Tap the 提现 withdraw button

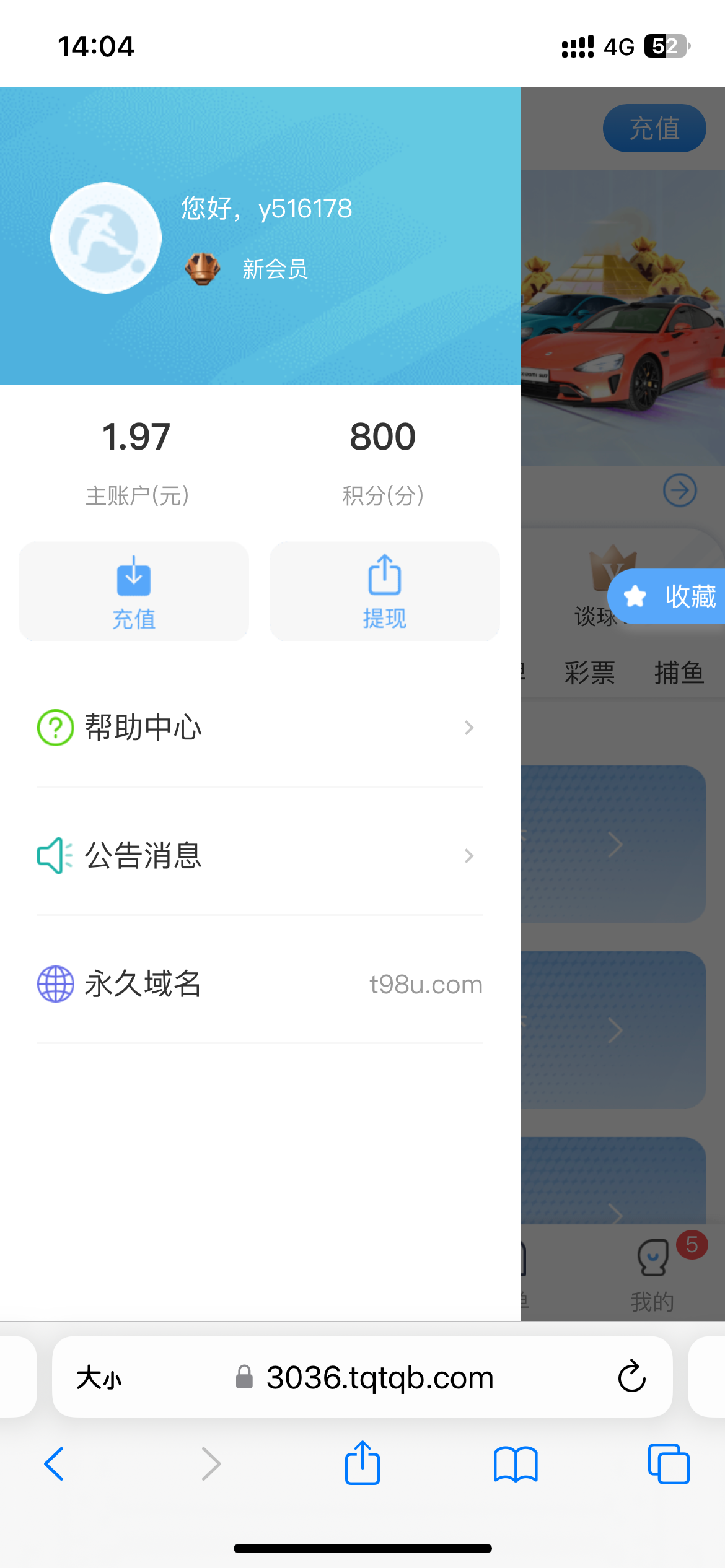coord(384,591)
